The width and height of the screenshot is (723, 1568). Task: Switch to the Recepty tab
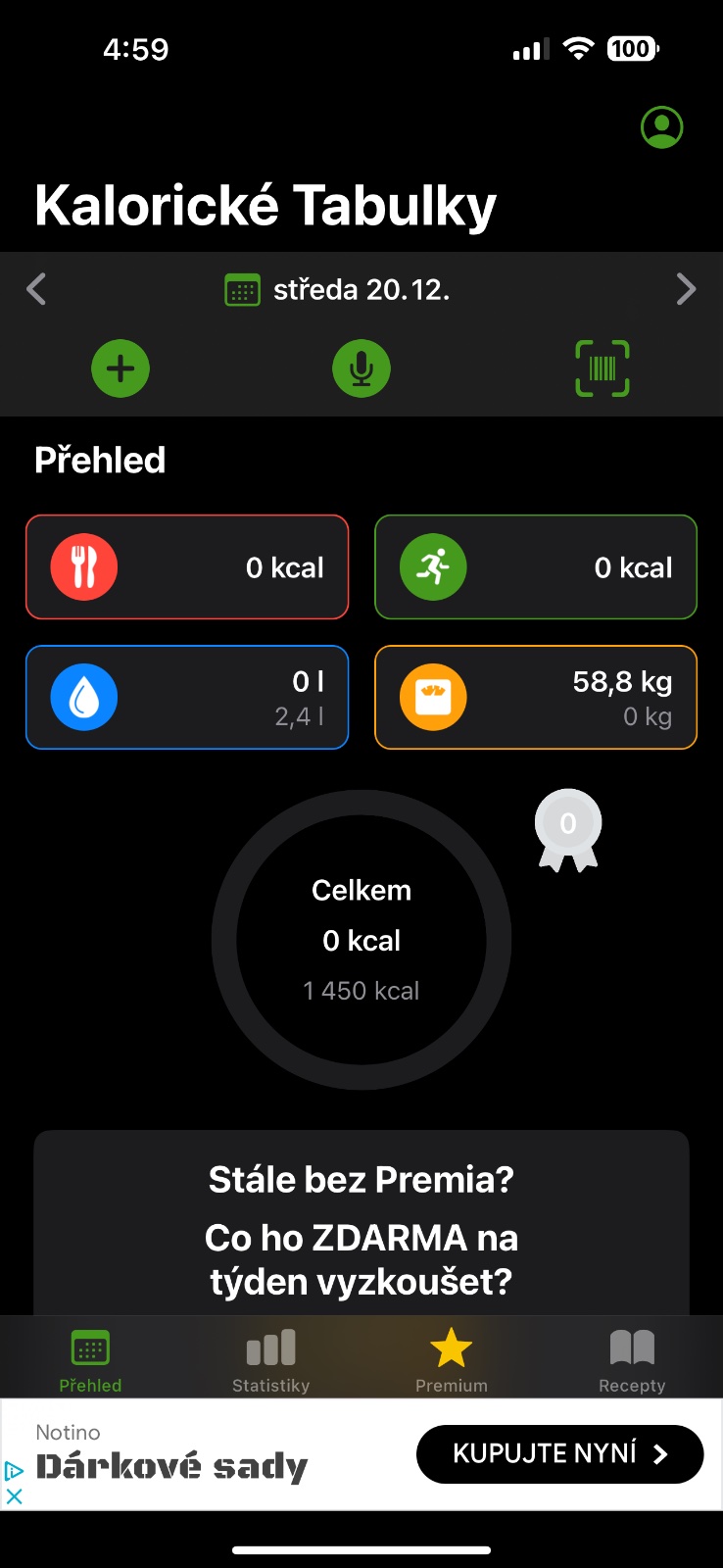click(632, 1360)
